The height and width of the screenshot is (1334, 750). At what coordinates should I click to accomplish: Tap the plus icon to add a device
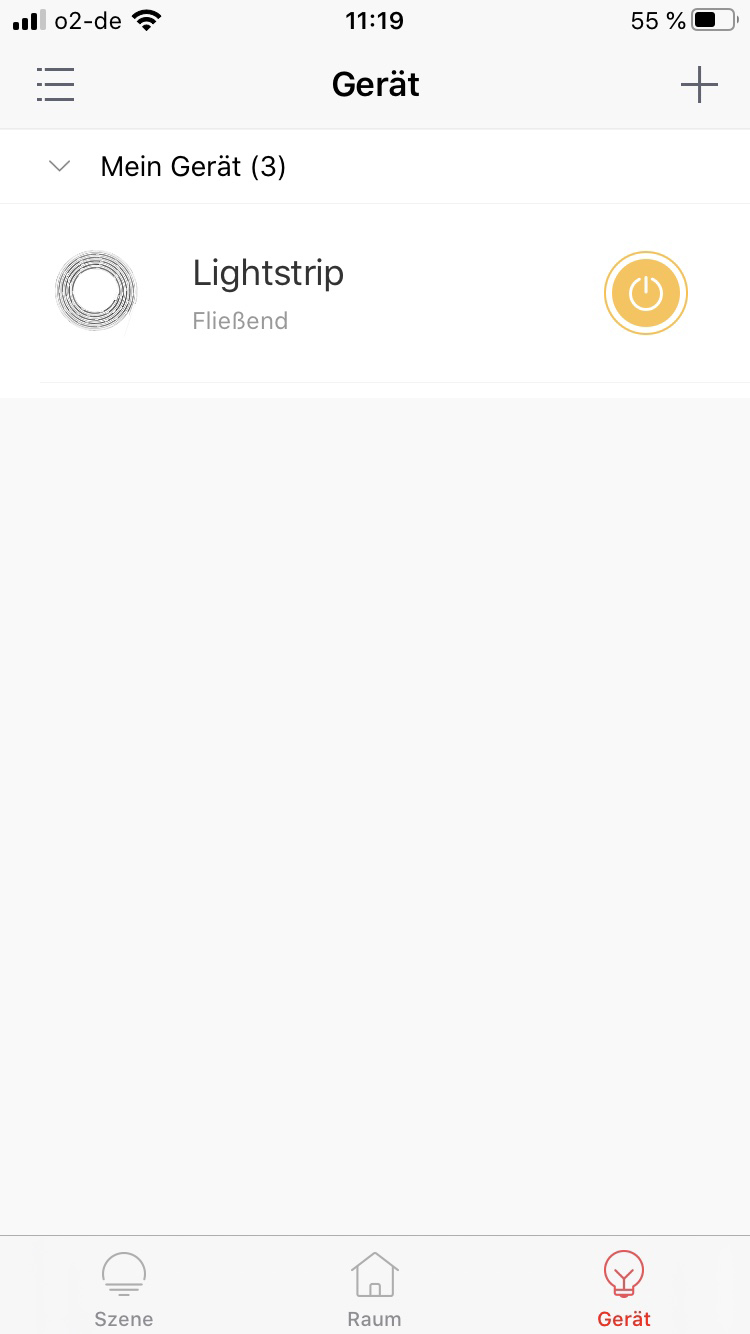[x=699, y=84]
